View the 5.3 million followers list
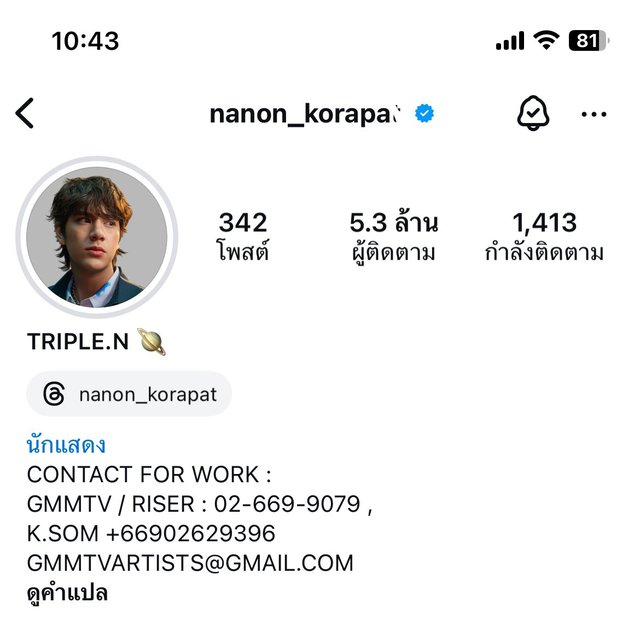This screenshot has height=620, width=640. coord(393,236)
